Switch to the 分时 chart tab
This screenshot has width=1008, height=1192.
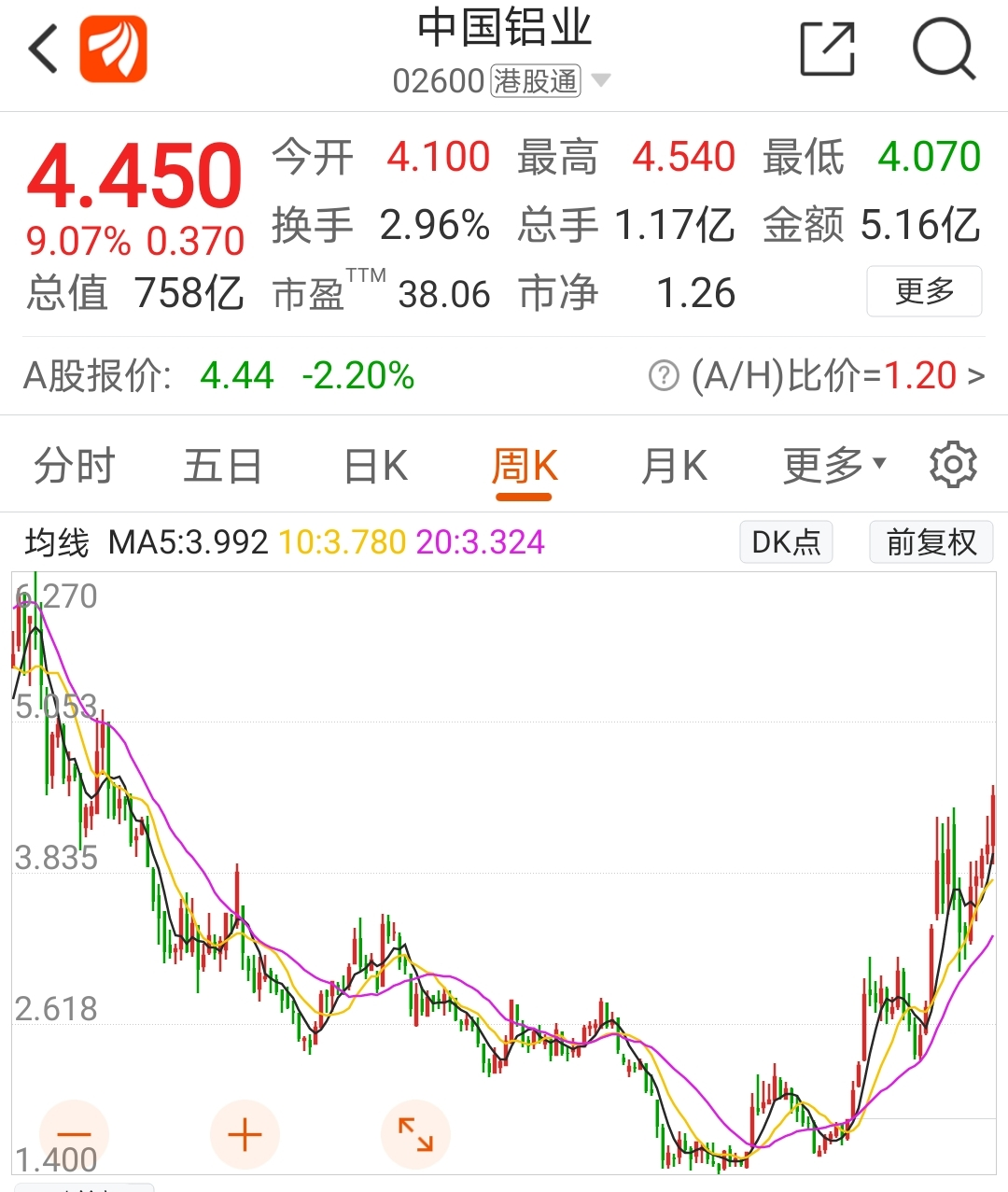74,466
